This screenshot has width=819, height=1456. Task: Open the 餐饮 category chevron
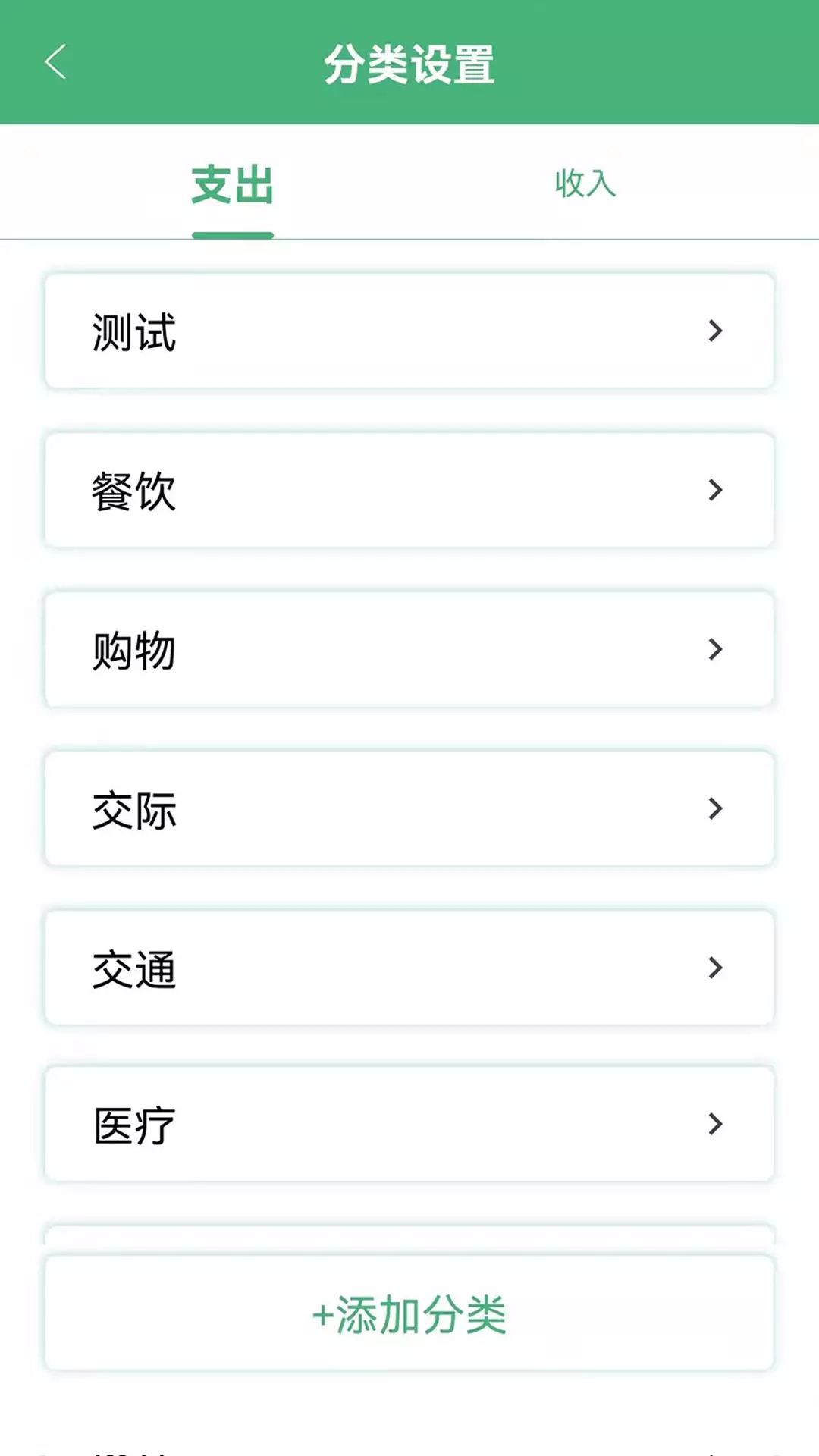click(x=714, y=489)
